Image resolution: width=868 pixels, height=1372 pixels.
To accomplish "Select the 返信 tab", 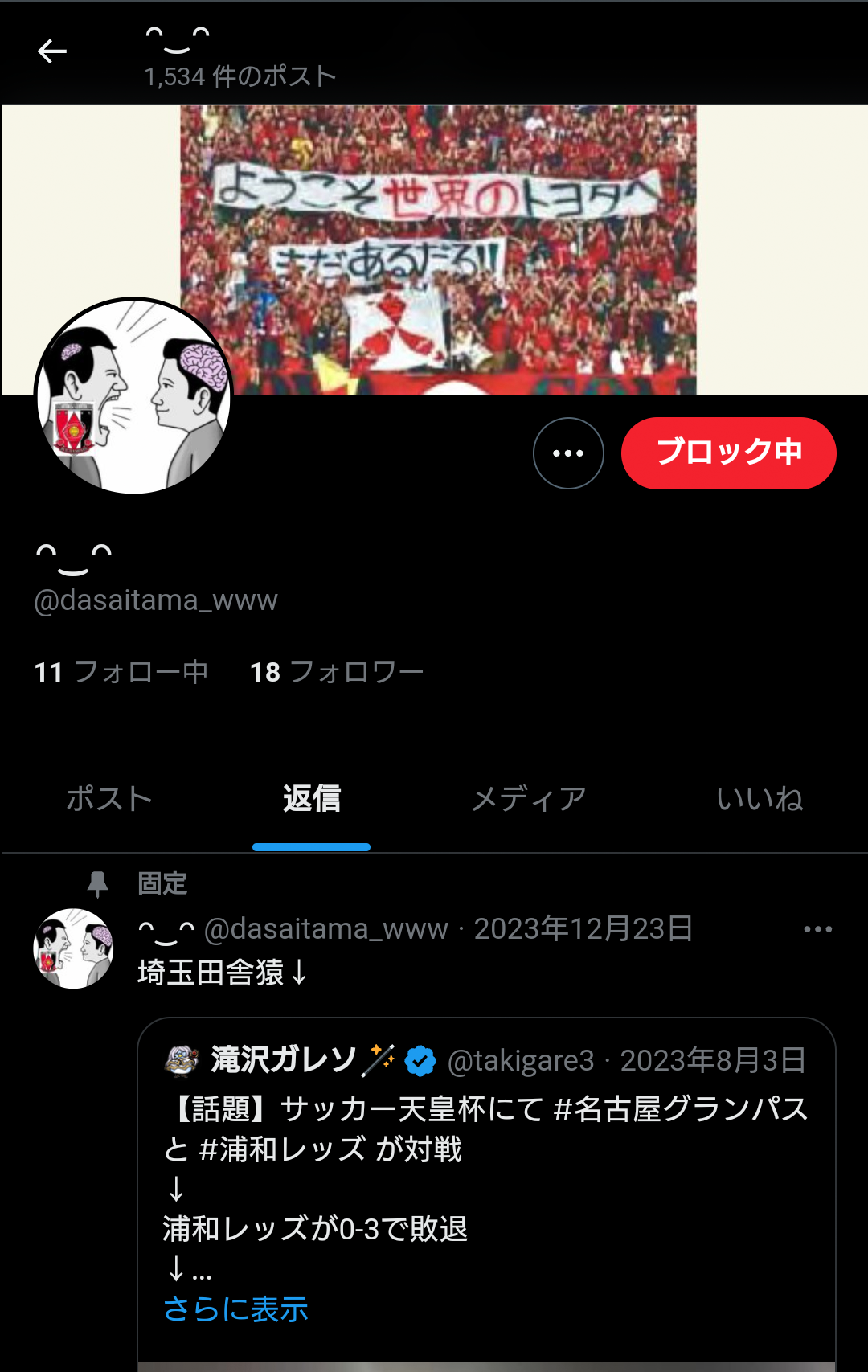I will click(311, 799).
